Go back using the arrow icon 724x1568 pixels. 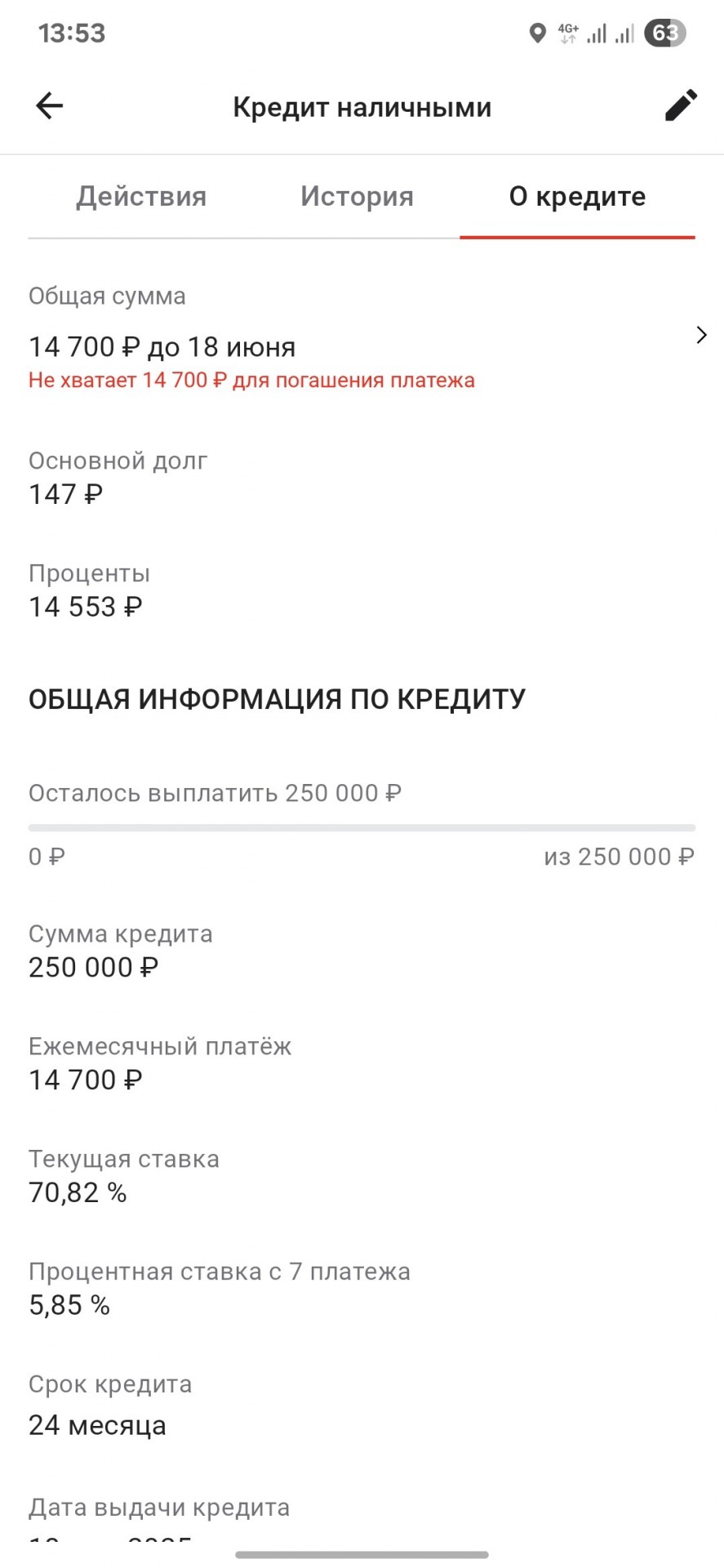(50, 105)
